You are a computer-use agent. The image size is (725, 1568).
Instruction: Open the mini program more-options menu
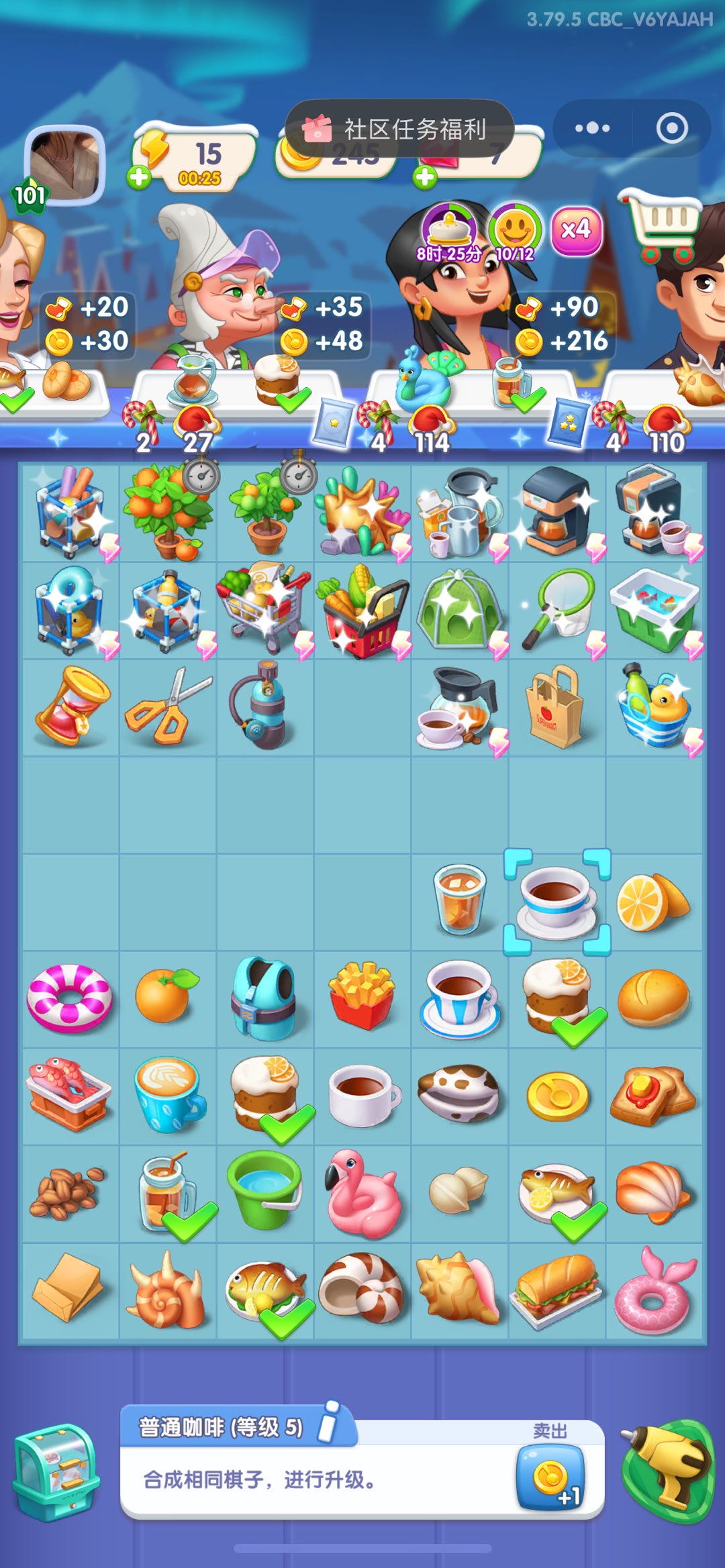592,128
